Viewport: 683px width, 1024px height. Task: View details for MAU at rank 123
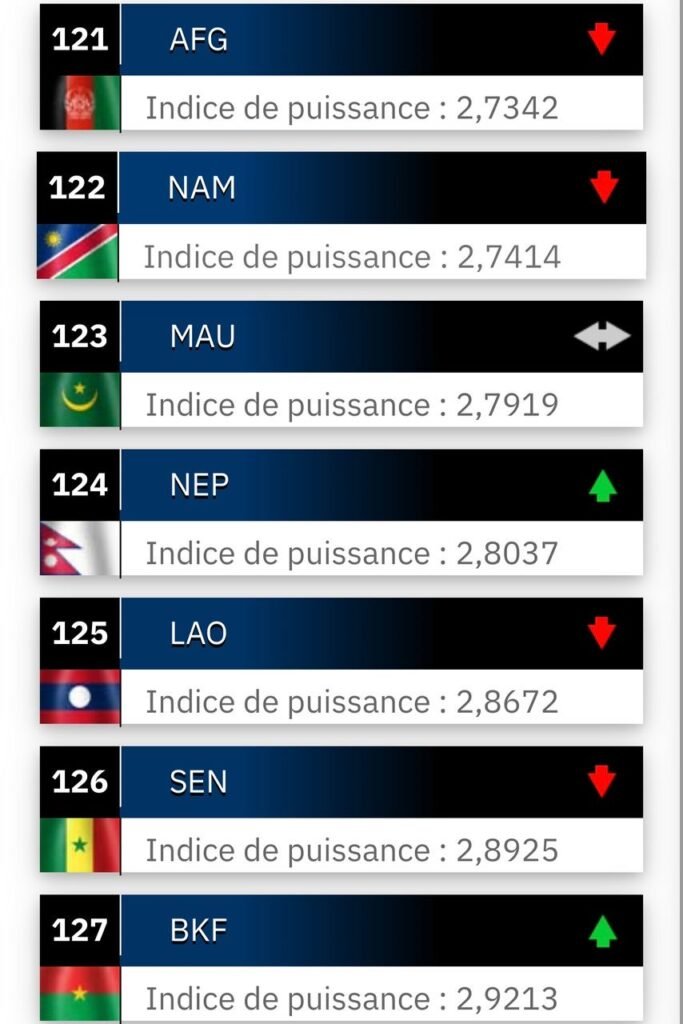pyautogui.click(x=341, y=365)
